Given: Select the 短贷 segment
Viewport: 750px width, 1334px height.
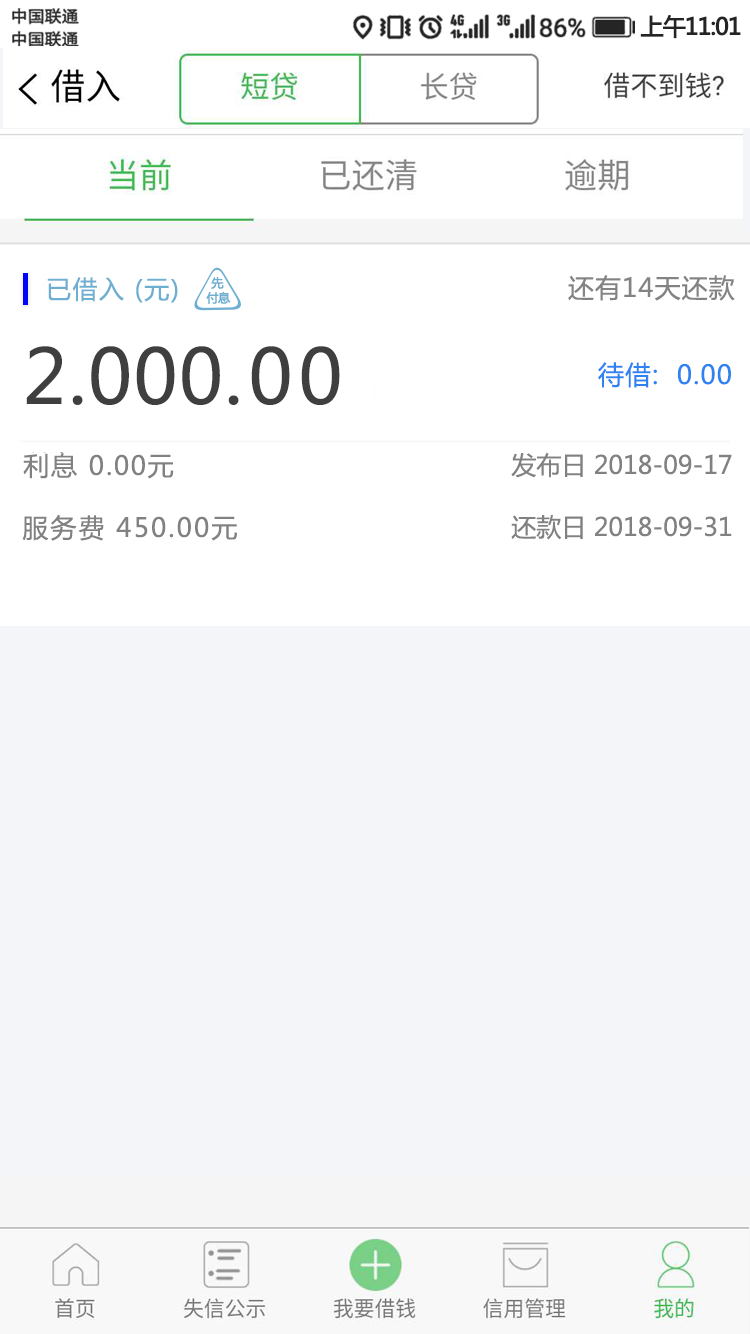Looking at the screenshot, I should [x=270, y=88].
